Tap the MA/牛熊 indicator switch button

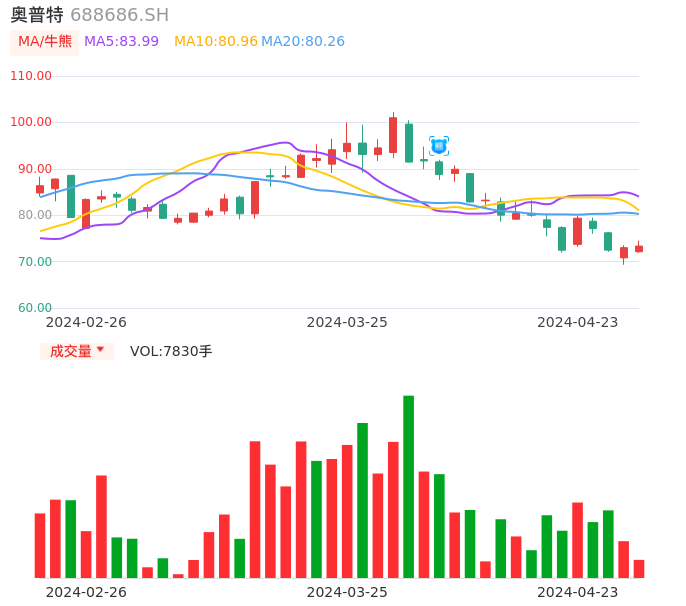pyautogui.click(x=45, y=42)
